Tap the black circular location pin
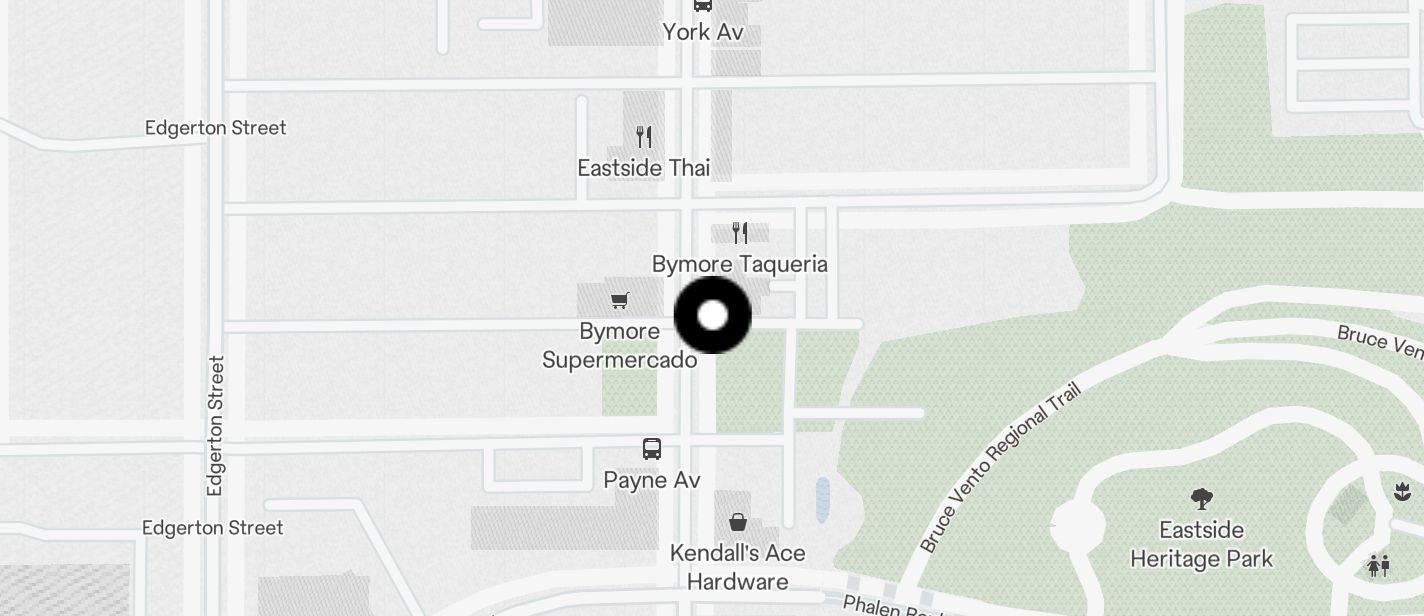 click(713, 315)
